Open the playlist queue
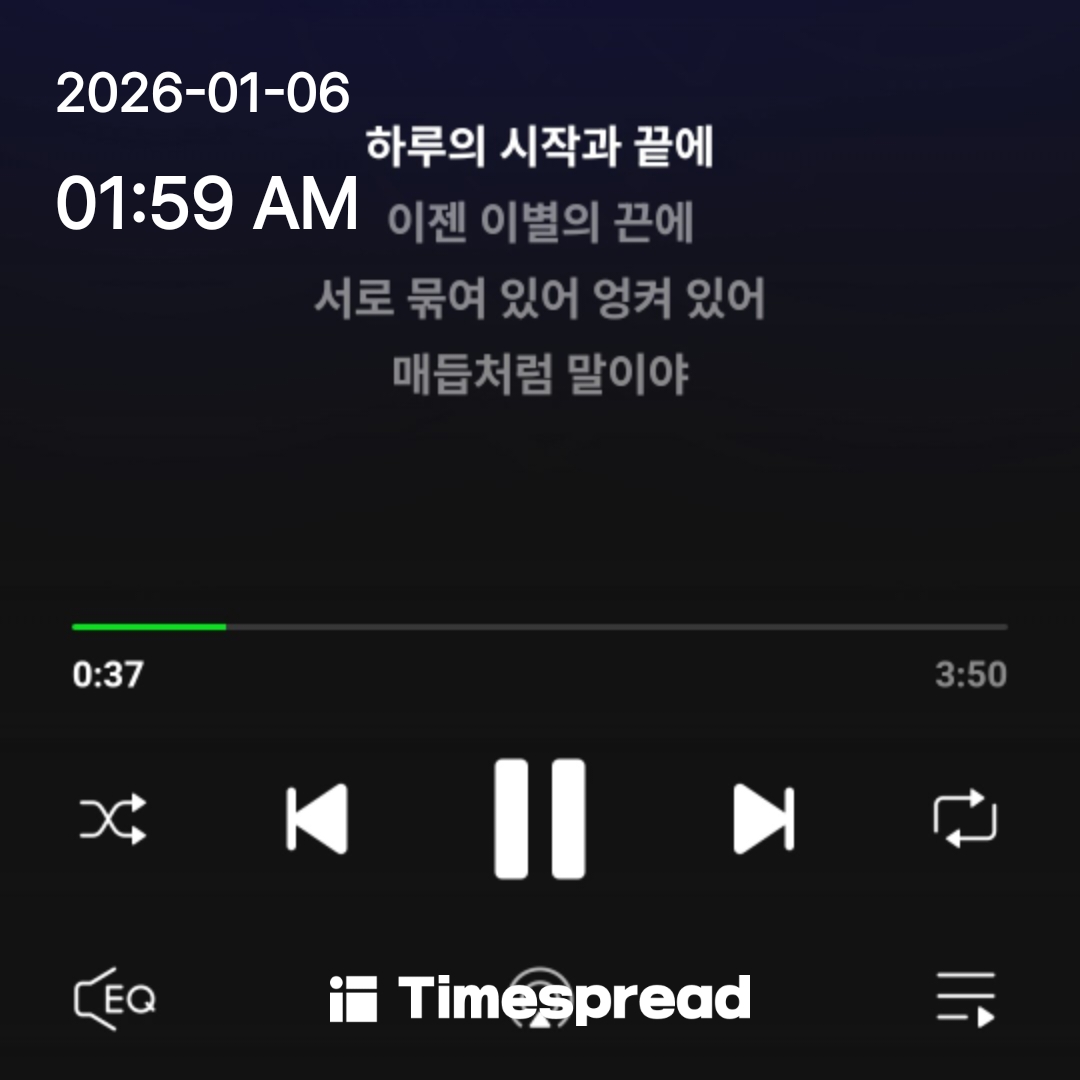1080x1080 pixels. click(x=965, y=998)
